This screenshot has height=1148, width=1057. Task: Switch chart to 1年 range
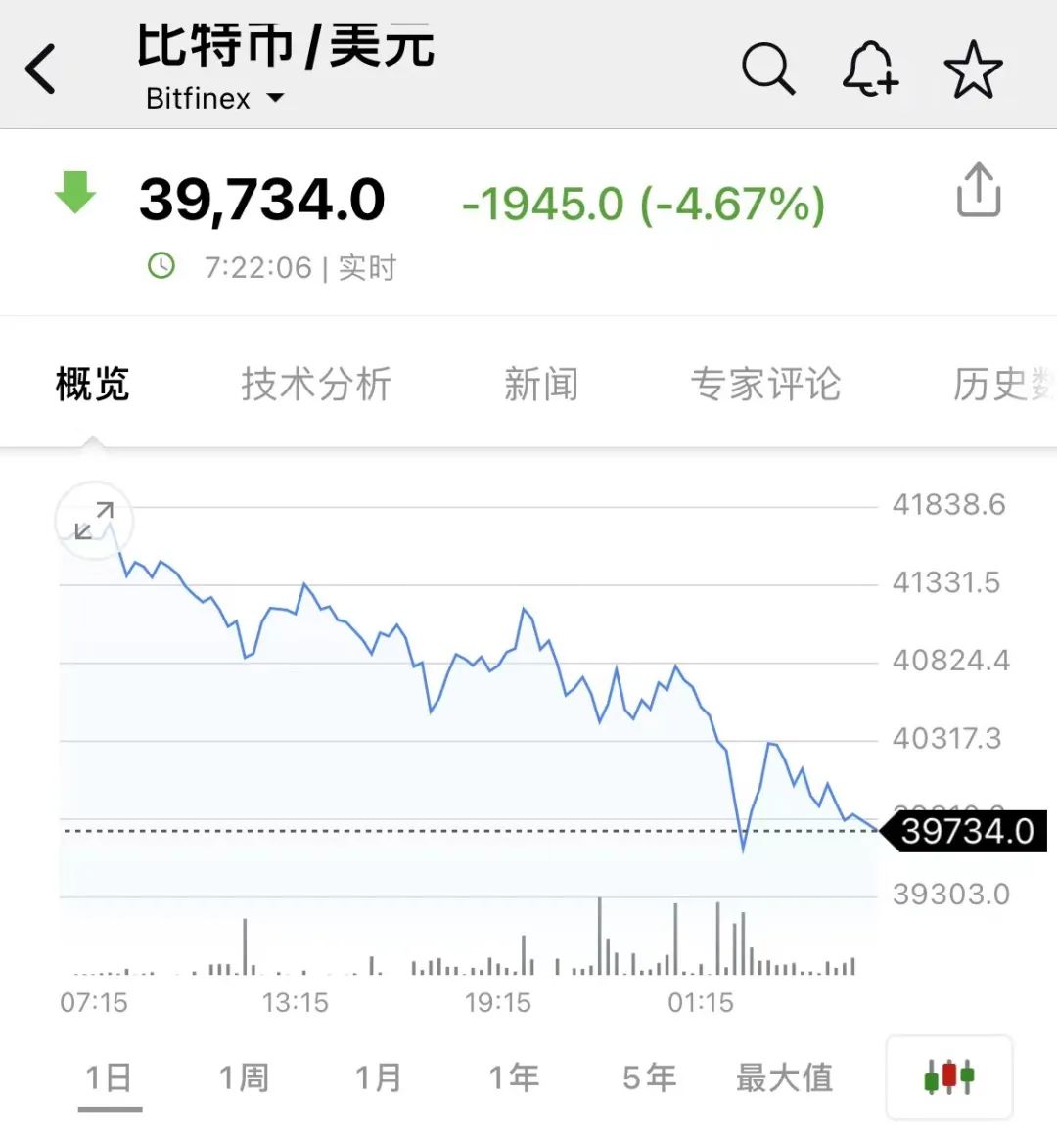(514, 1078)
